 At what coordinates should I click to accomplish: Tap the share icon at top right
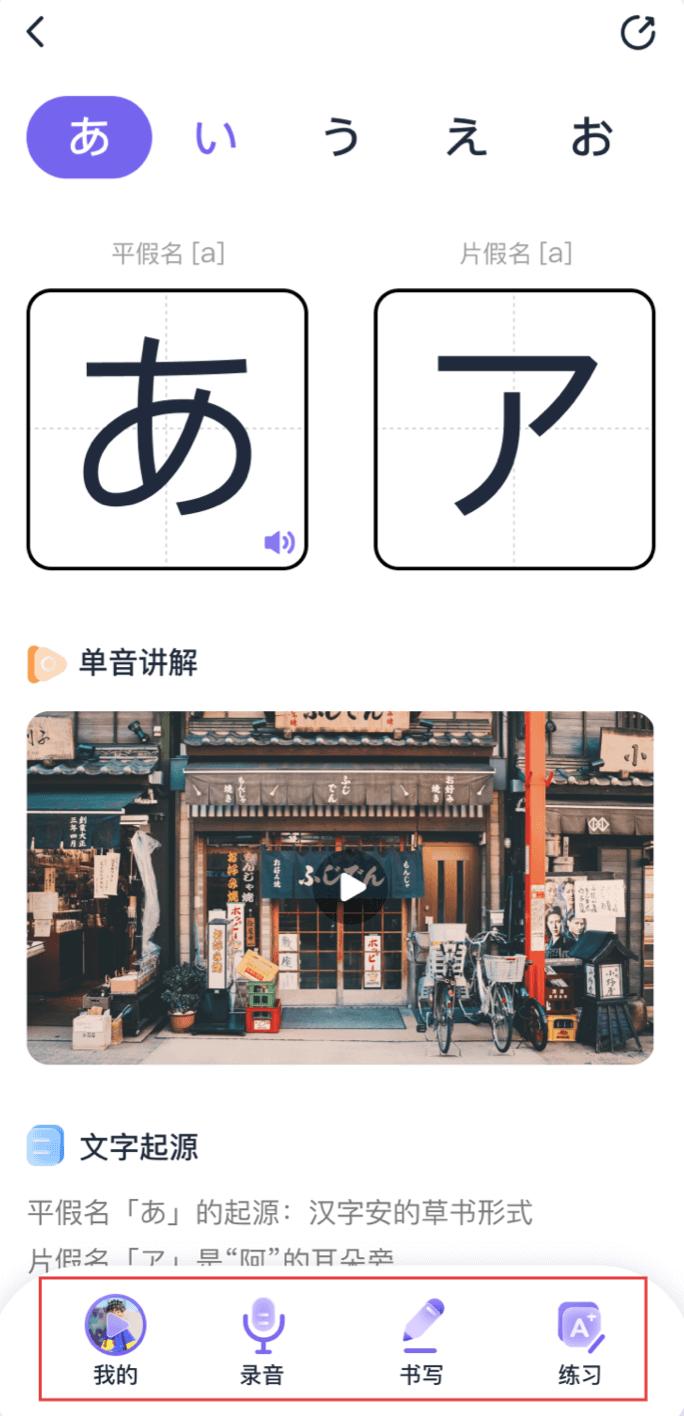[638, 32]
